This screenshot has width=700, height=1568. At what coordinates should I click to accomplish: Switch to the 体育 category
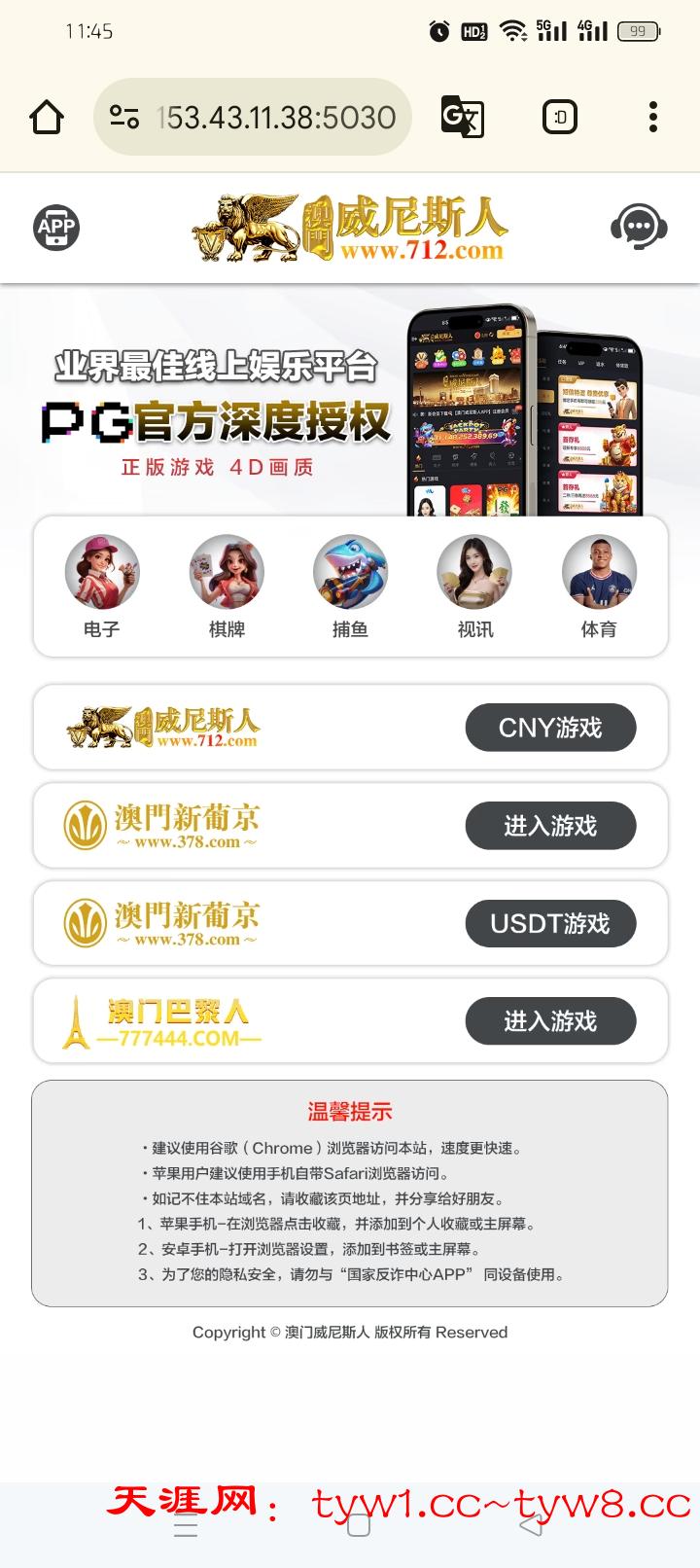(x=599, y=586)
